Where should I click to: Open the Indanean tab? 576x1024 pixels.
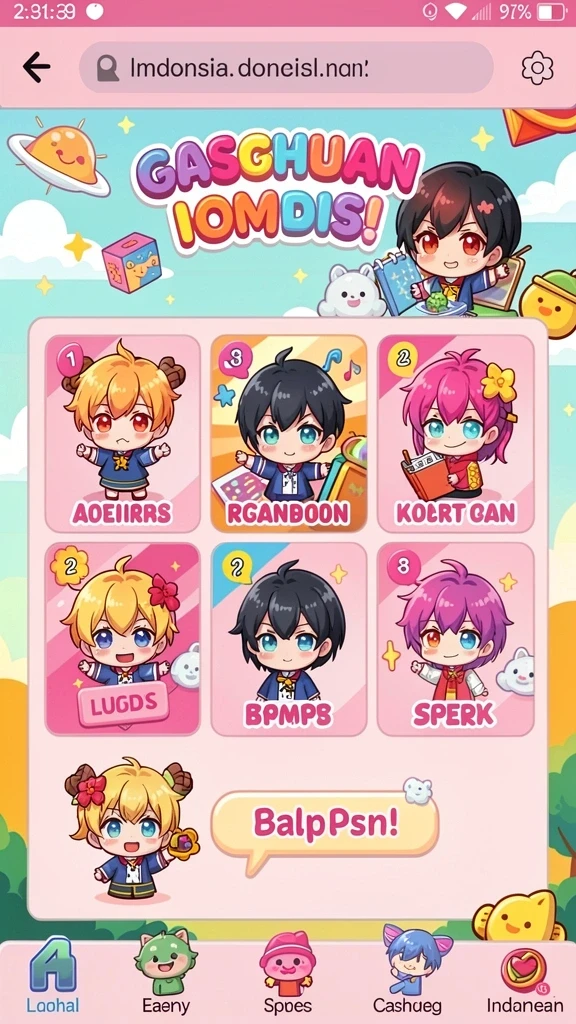[524, 976]
